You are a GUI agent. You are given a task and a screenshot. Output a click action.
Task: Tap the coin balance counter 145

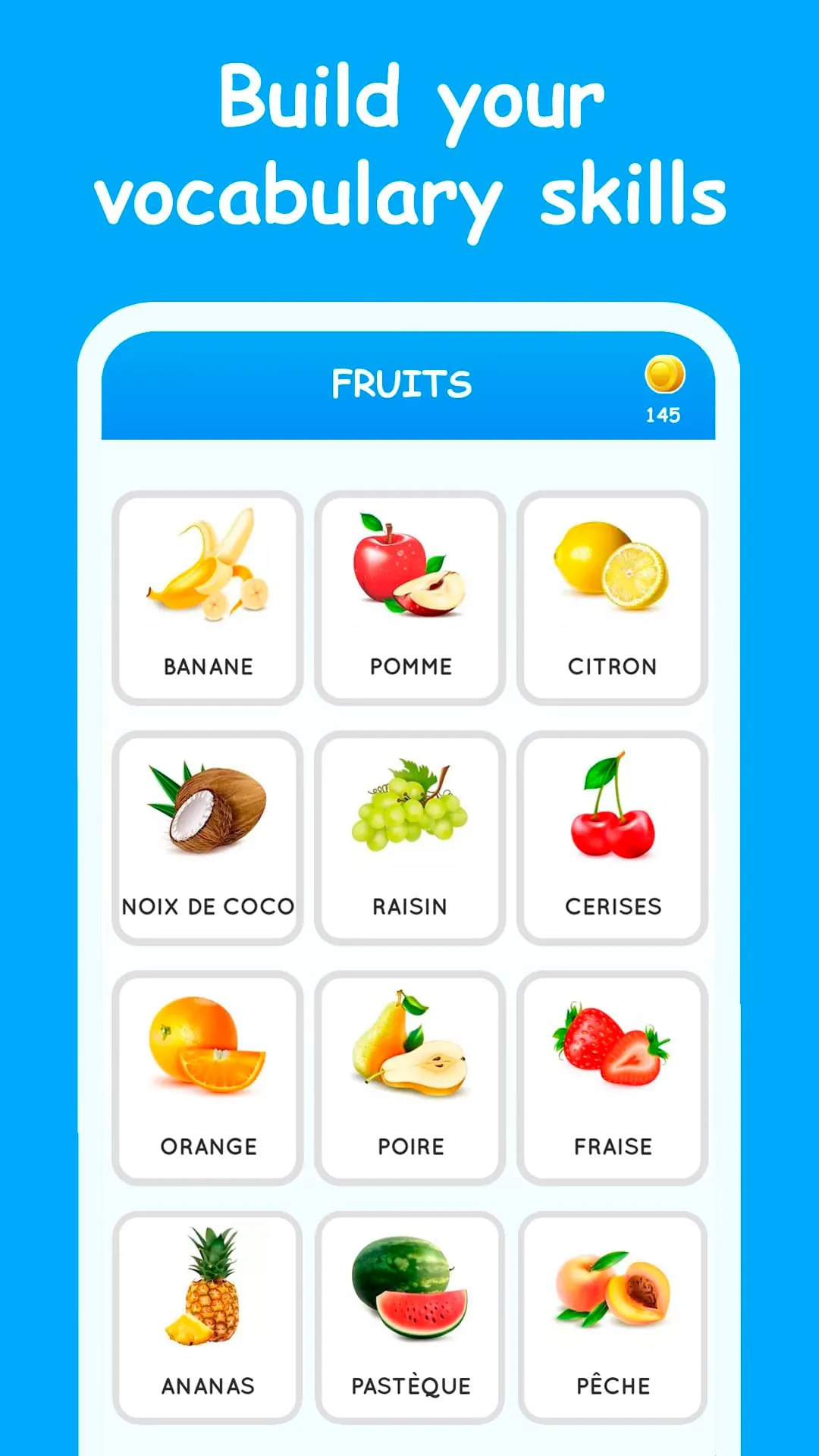tap(664, 414)
